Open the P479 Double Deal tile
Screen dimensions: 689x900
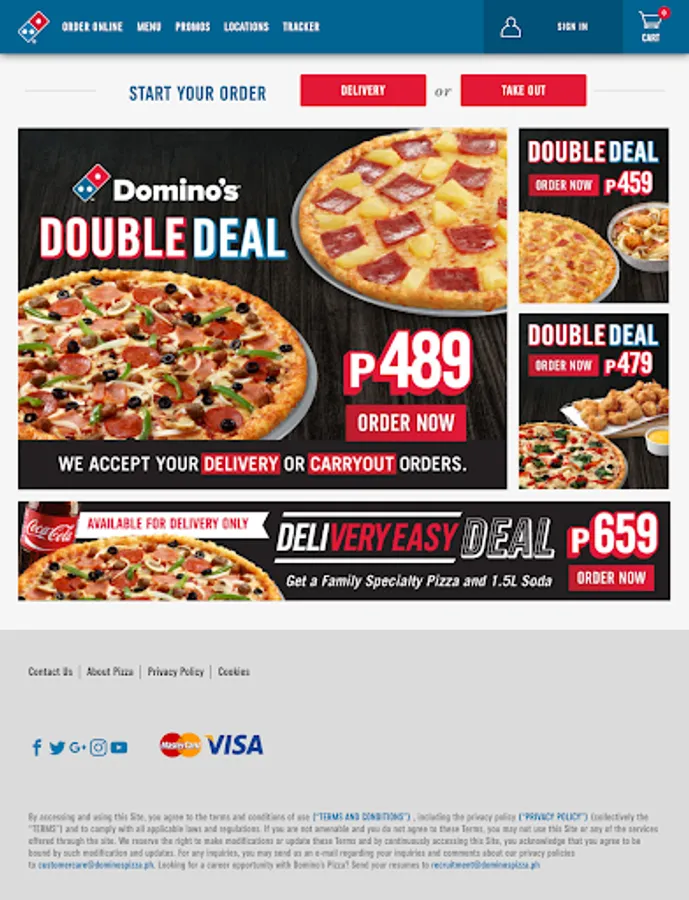point(594,401)
